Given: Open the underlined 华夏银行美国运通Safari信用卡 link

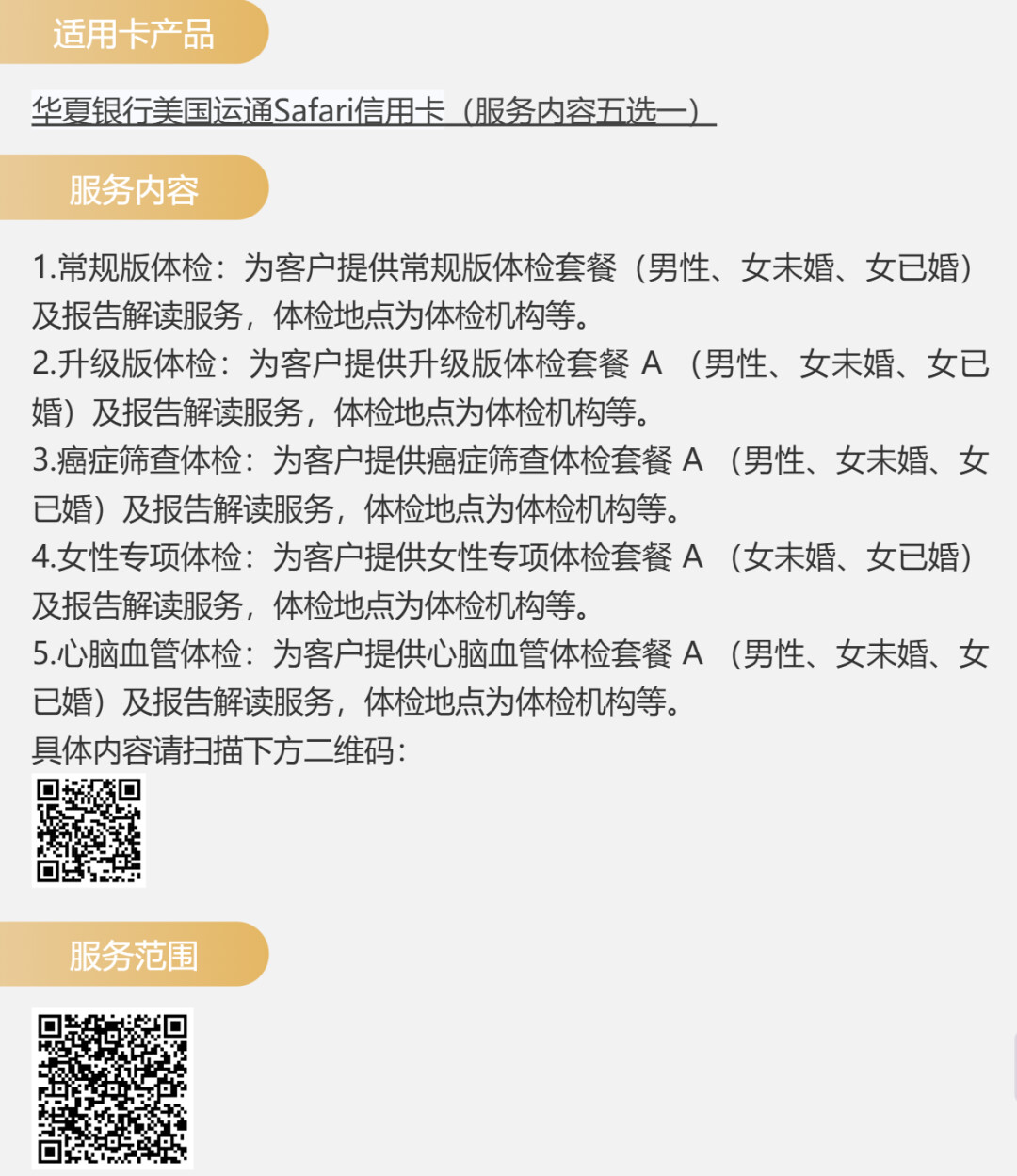Looking at the screenshot, I should tap(373, 111).
